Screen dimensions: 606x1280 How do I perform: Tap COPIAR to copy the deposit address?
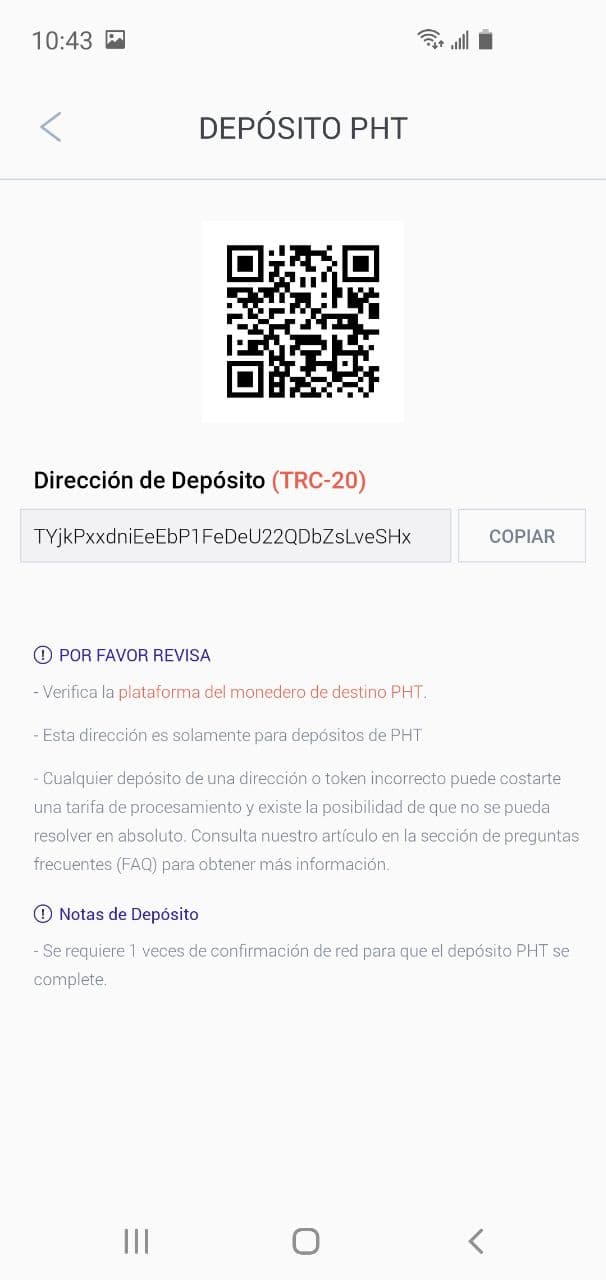click(x=521, y=536)
